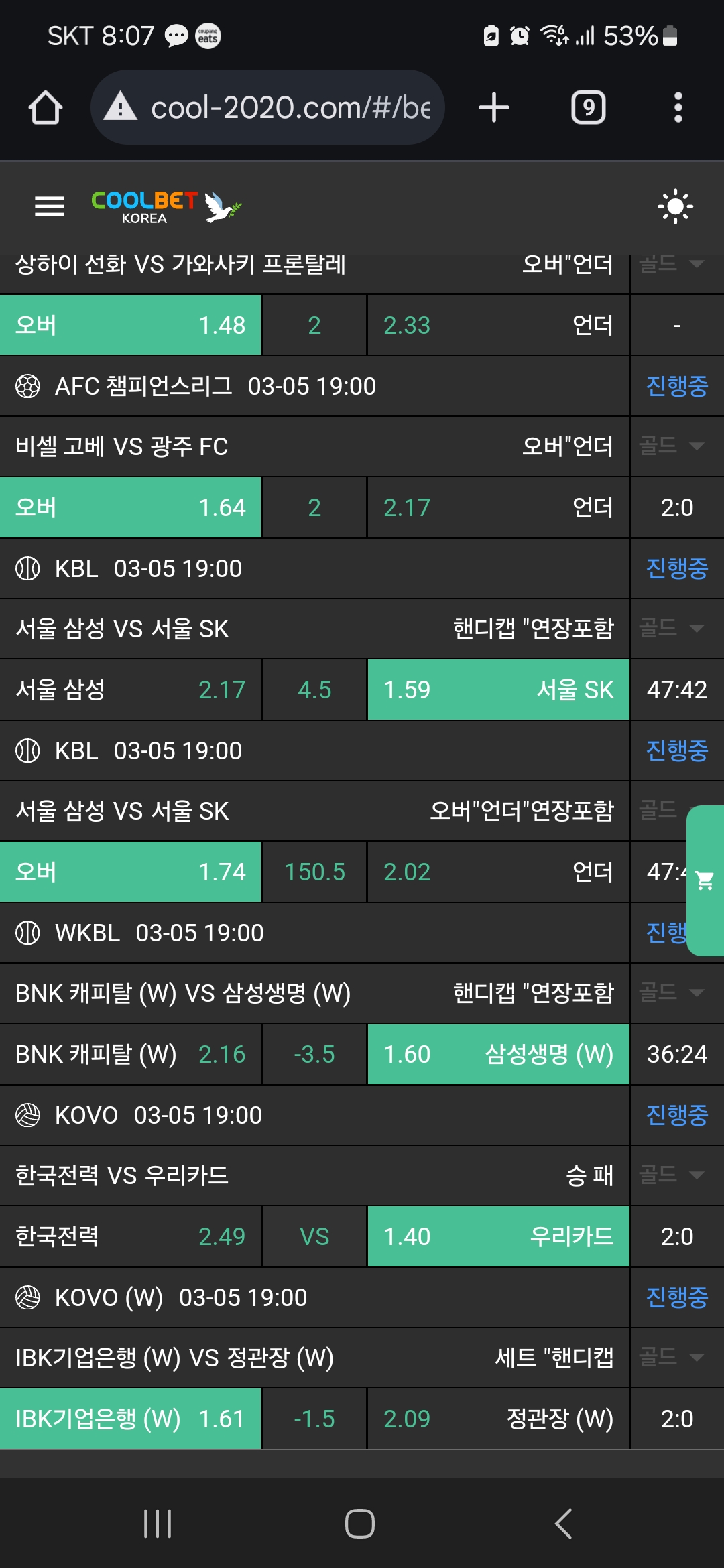
Task: Choose 언더 2.02 on 150.5 total
Action: (x=498, y=872)
